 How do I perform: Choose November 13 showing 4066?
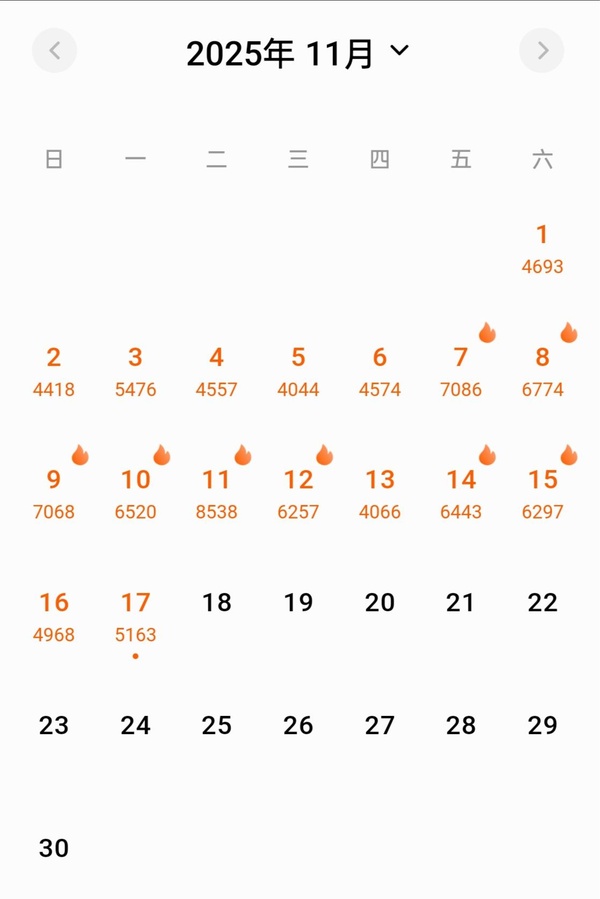[380, 493]
